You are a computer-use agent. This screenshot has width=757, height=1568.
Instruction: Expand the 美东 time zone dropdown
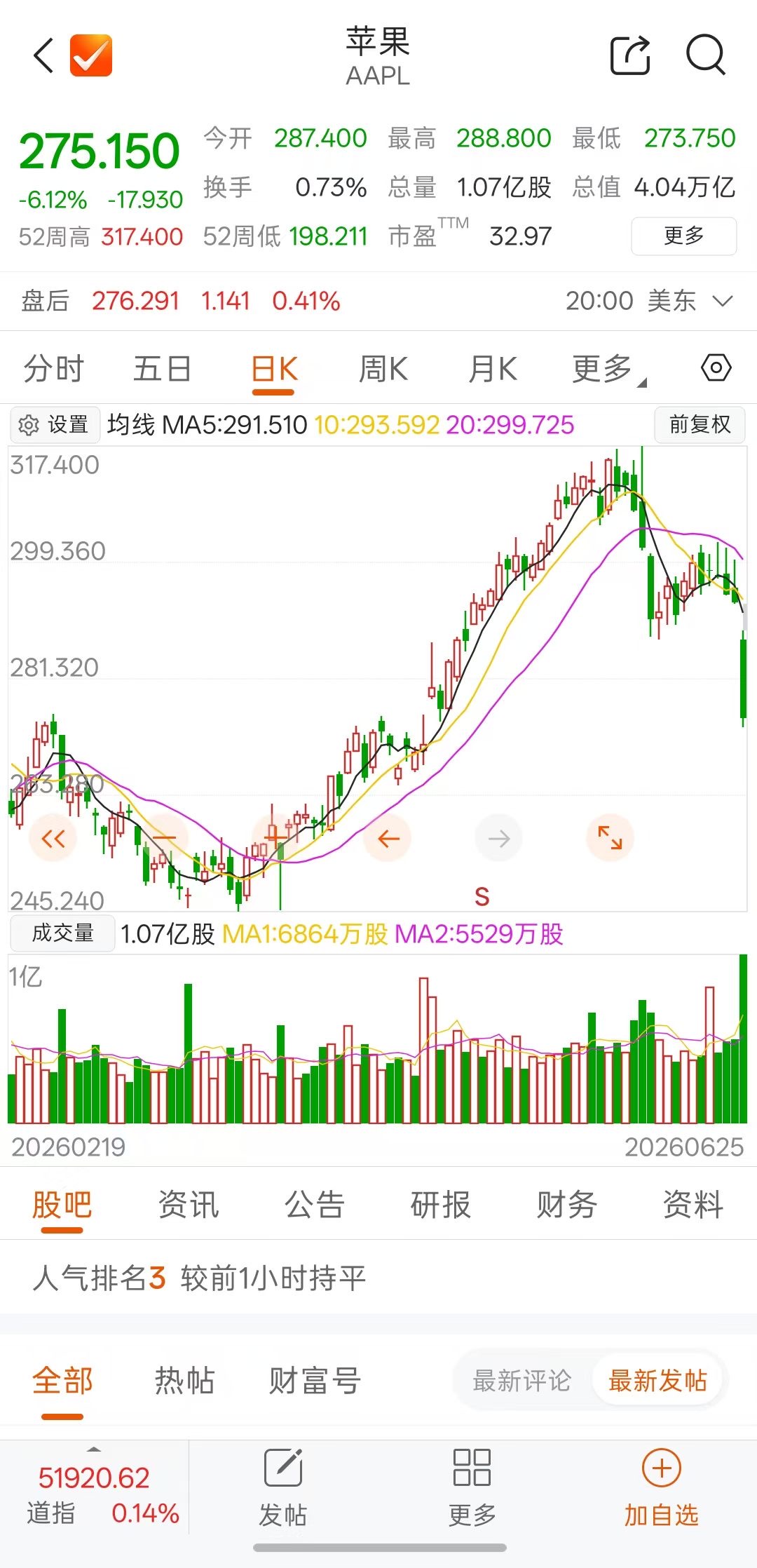tap(723, 302)
